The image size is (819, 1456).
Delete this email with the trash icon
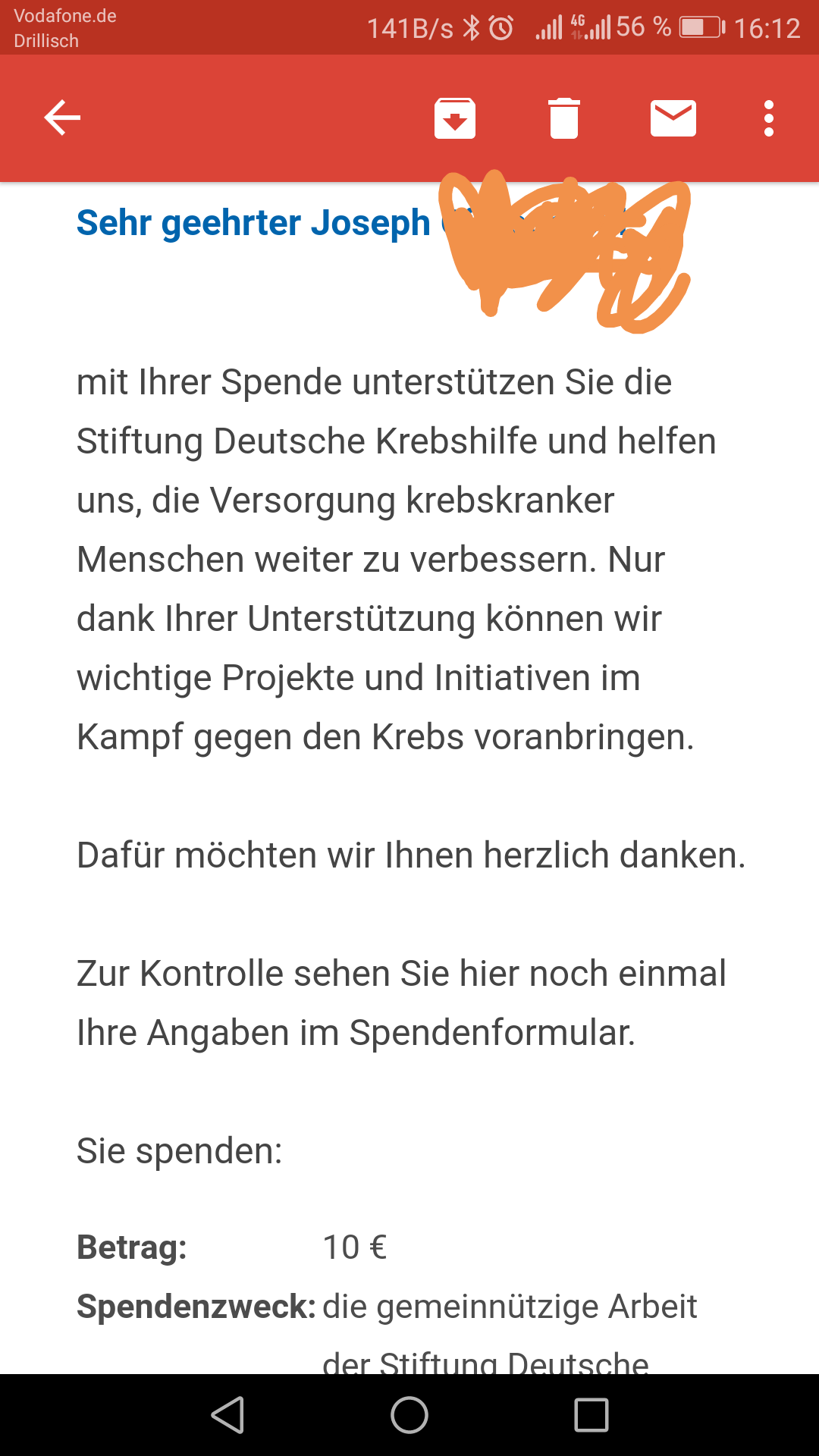pos(564,118)
